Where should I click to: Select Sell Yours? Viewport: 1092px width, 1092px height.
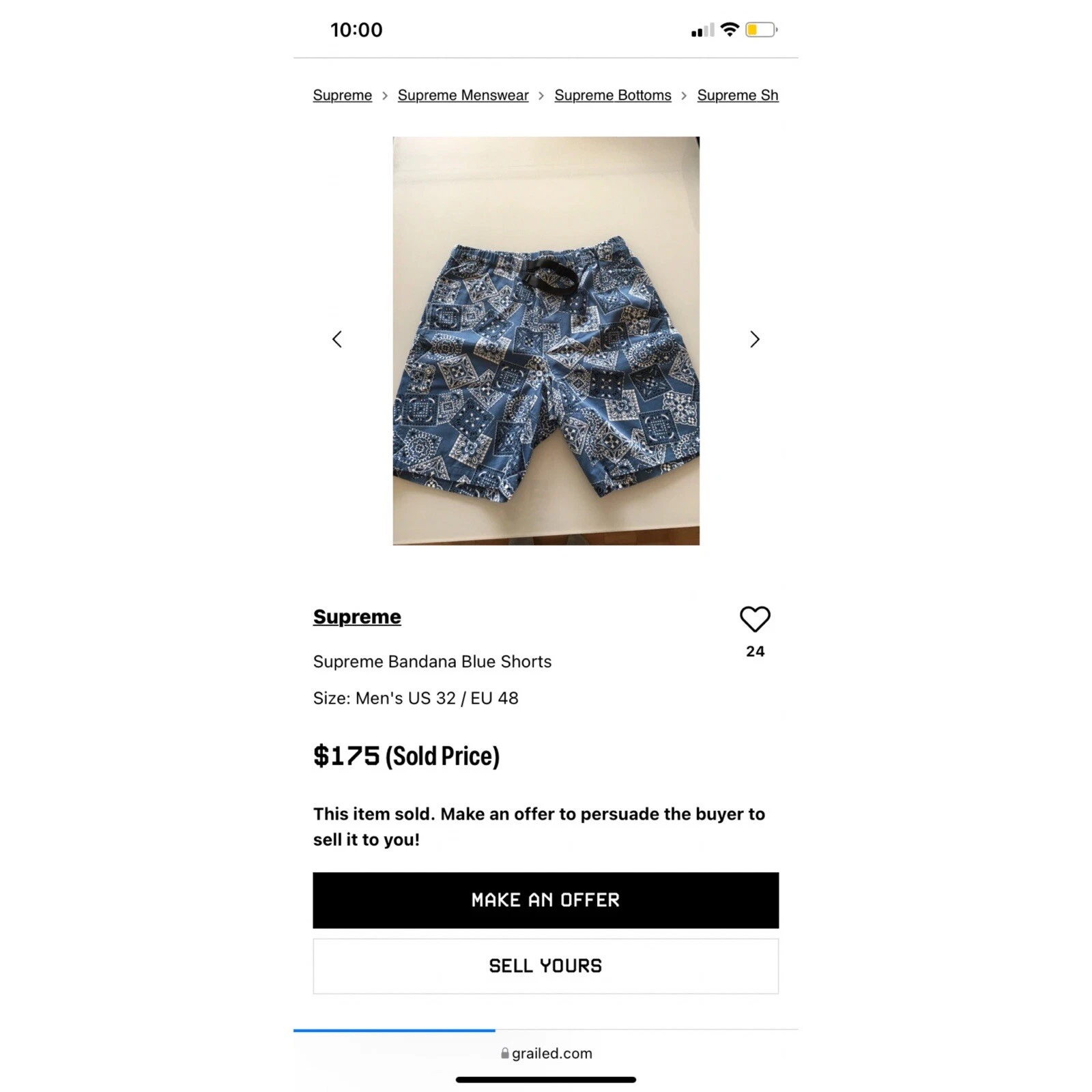pyautogui.click(x=545, y=966)
